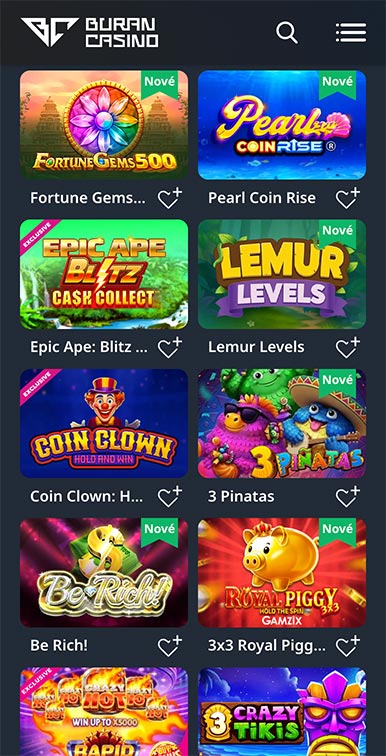Add 3 Pinatas to favorites

coord(348,497)
